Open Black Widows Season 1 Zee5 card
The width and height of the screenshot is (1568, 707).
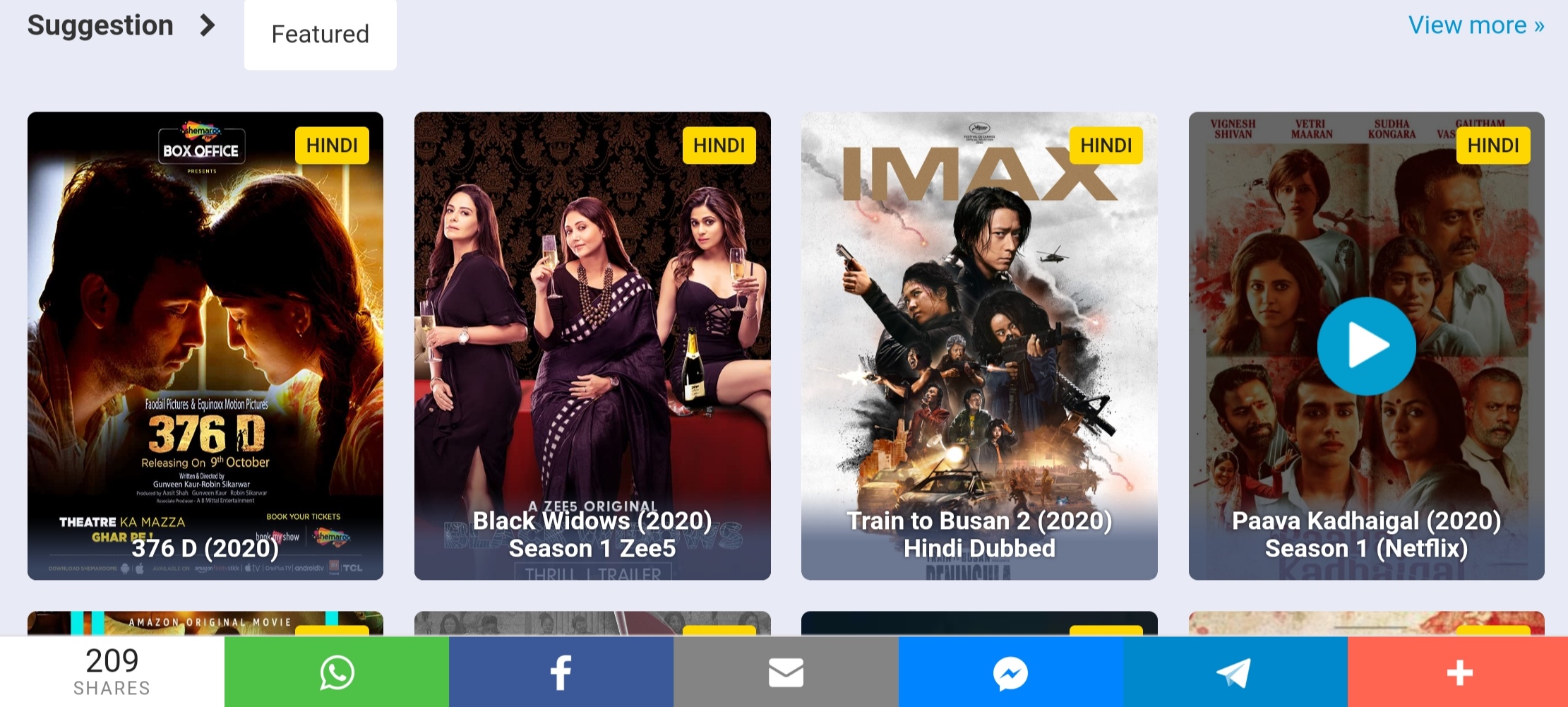point(592,346)
